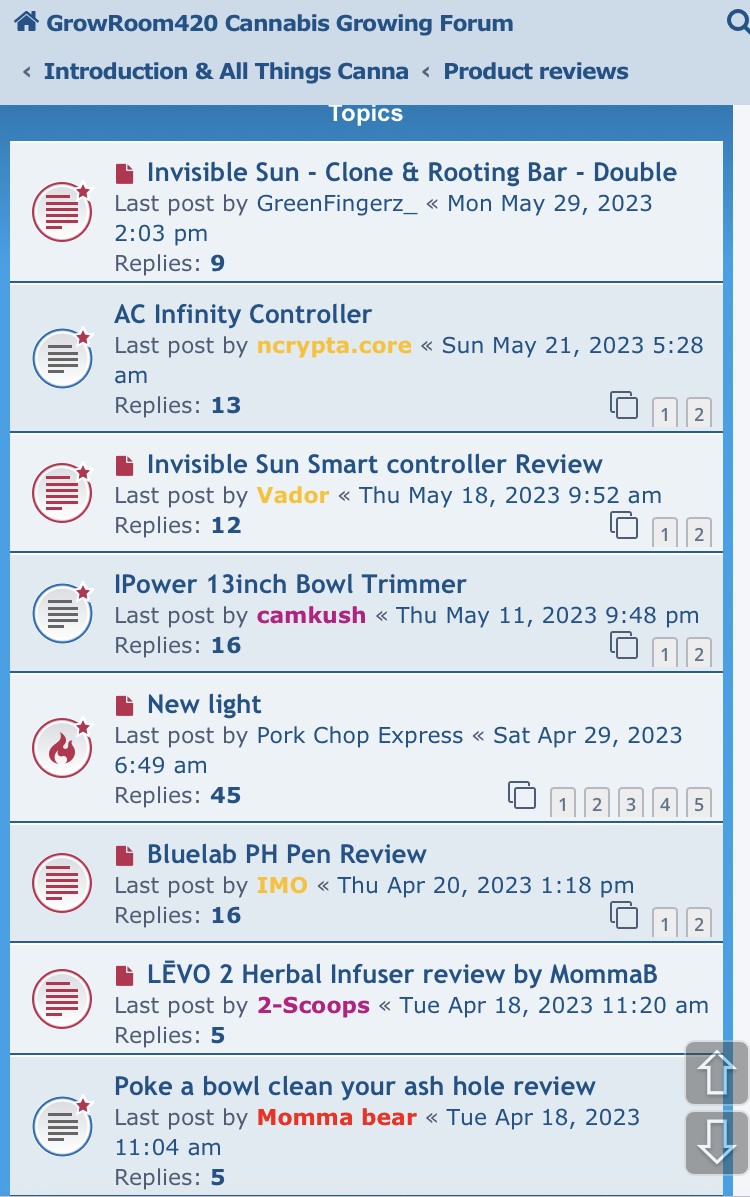Image resolution: width=750 pixels, height=1197 pixels.
Task: Open Invisible Sun Smart controller Review topic
Action: click(x=374, y=464)
